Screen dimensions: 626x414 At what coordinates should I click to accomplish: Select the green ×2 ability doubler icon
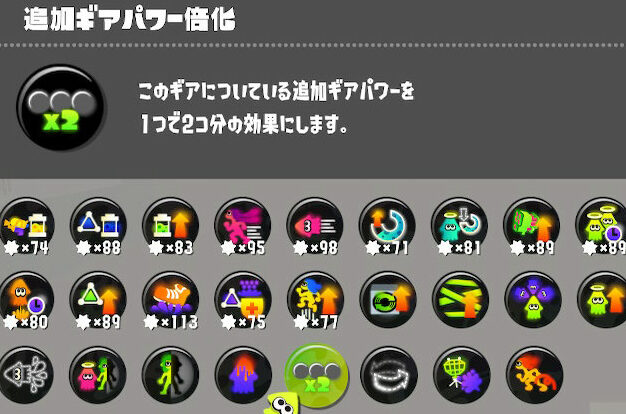314,372
